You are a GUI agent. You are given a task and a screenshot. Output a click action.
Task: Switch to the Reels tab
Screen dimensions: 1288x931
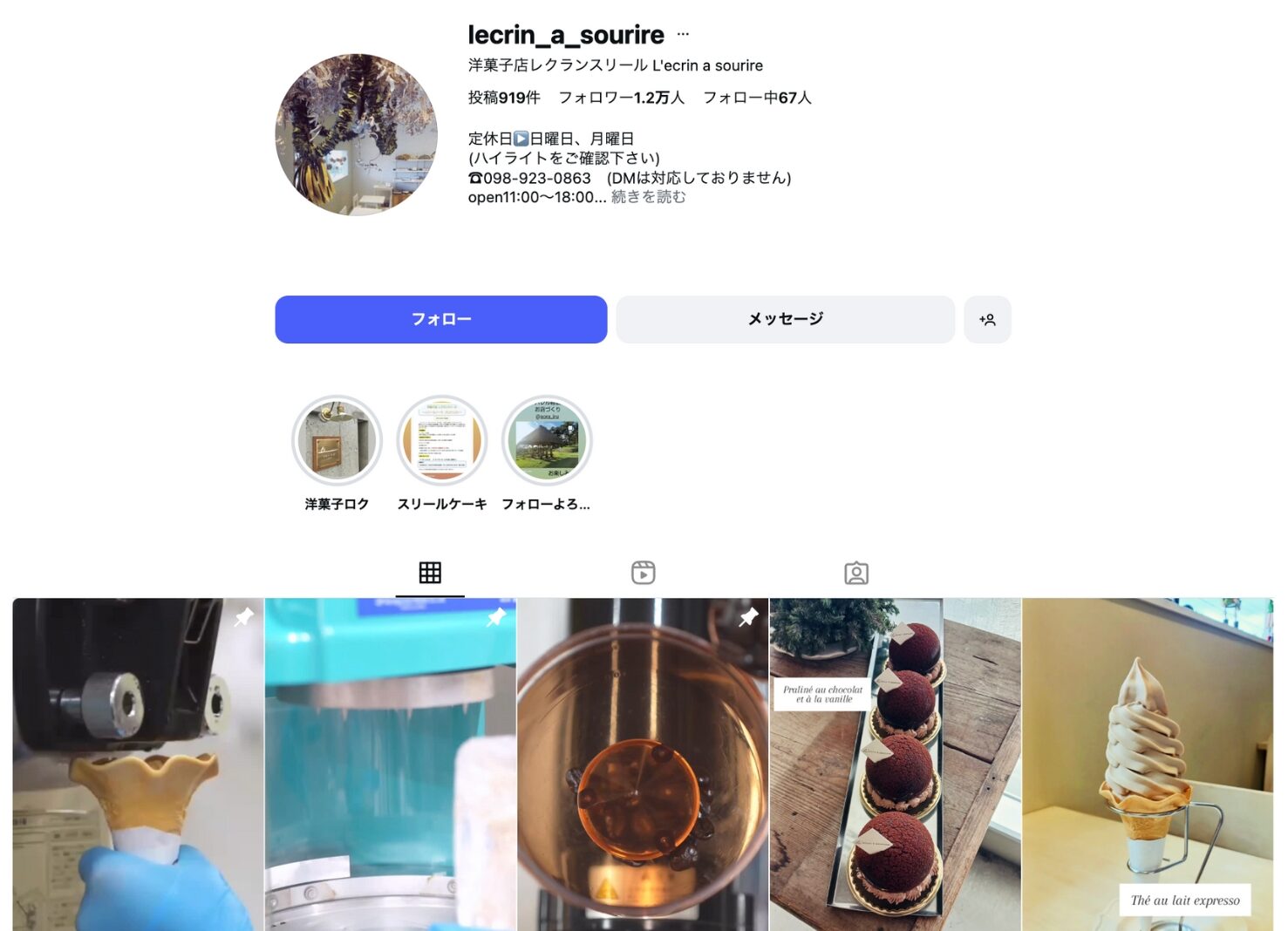643,573
